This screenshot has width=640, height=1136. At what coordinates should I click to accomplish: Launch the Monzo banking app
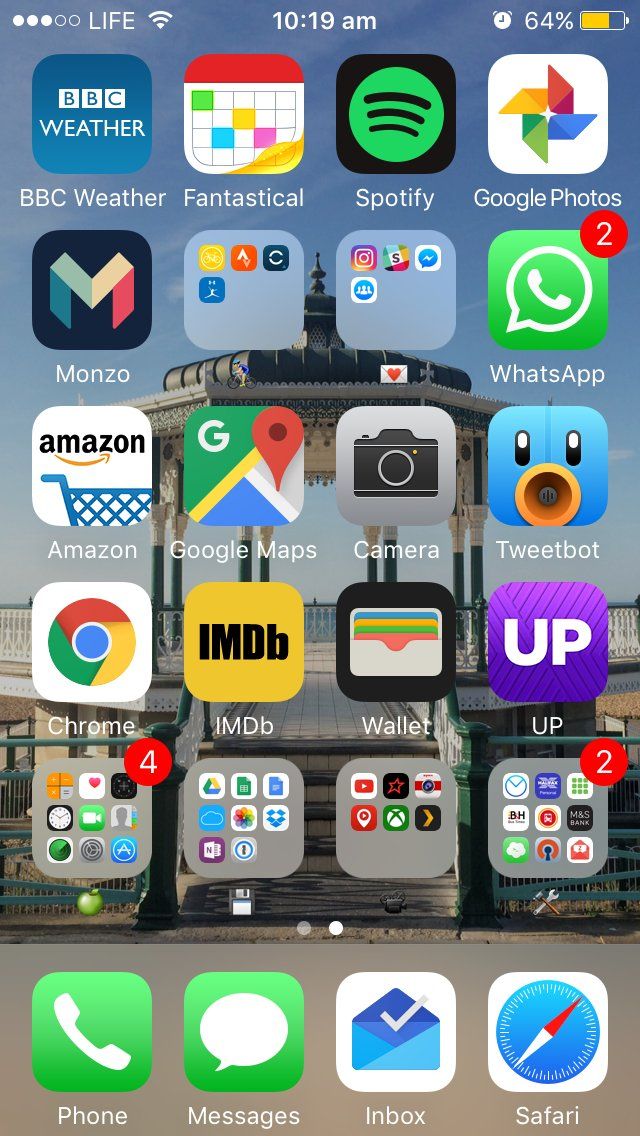(92, 290)
